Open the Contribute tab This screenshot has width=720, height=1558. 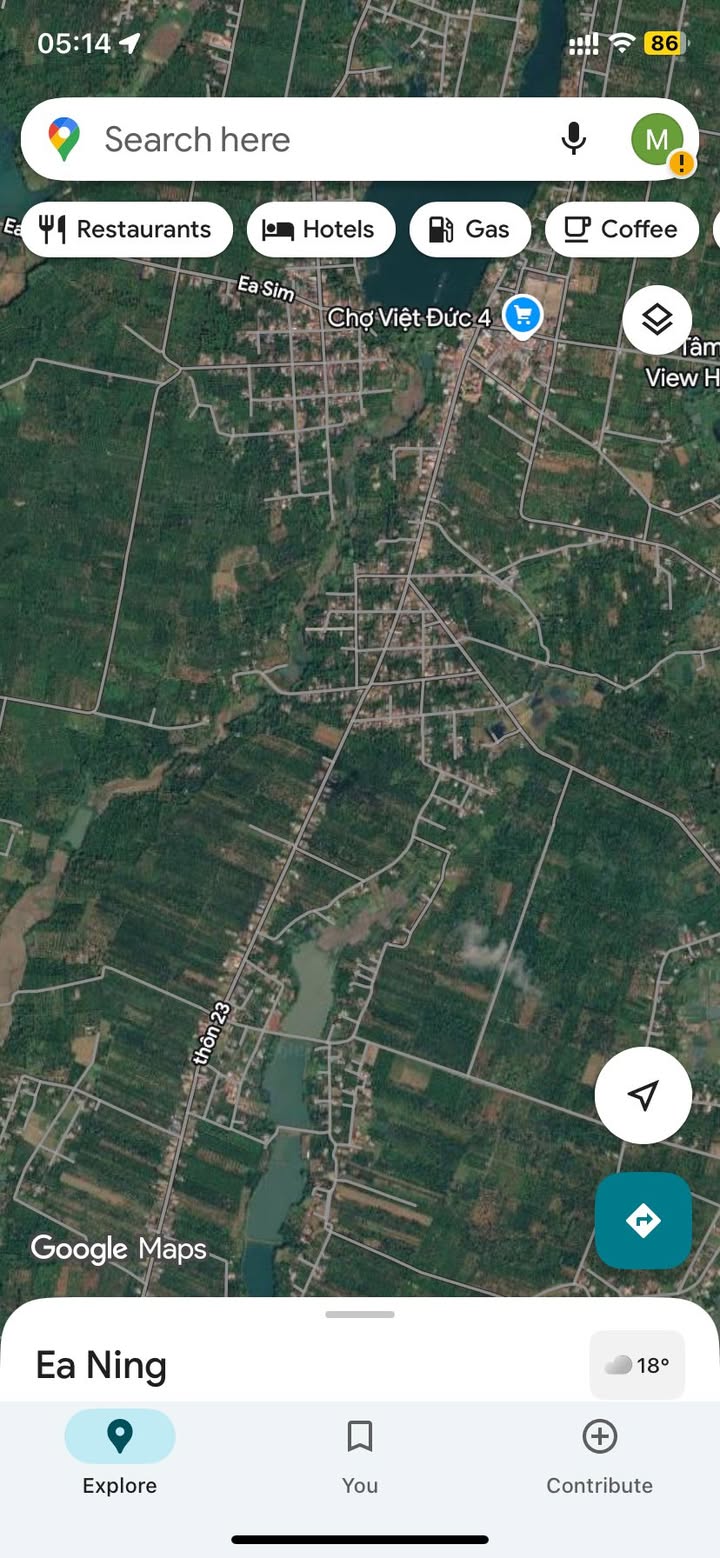[599, 1453]
